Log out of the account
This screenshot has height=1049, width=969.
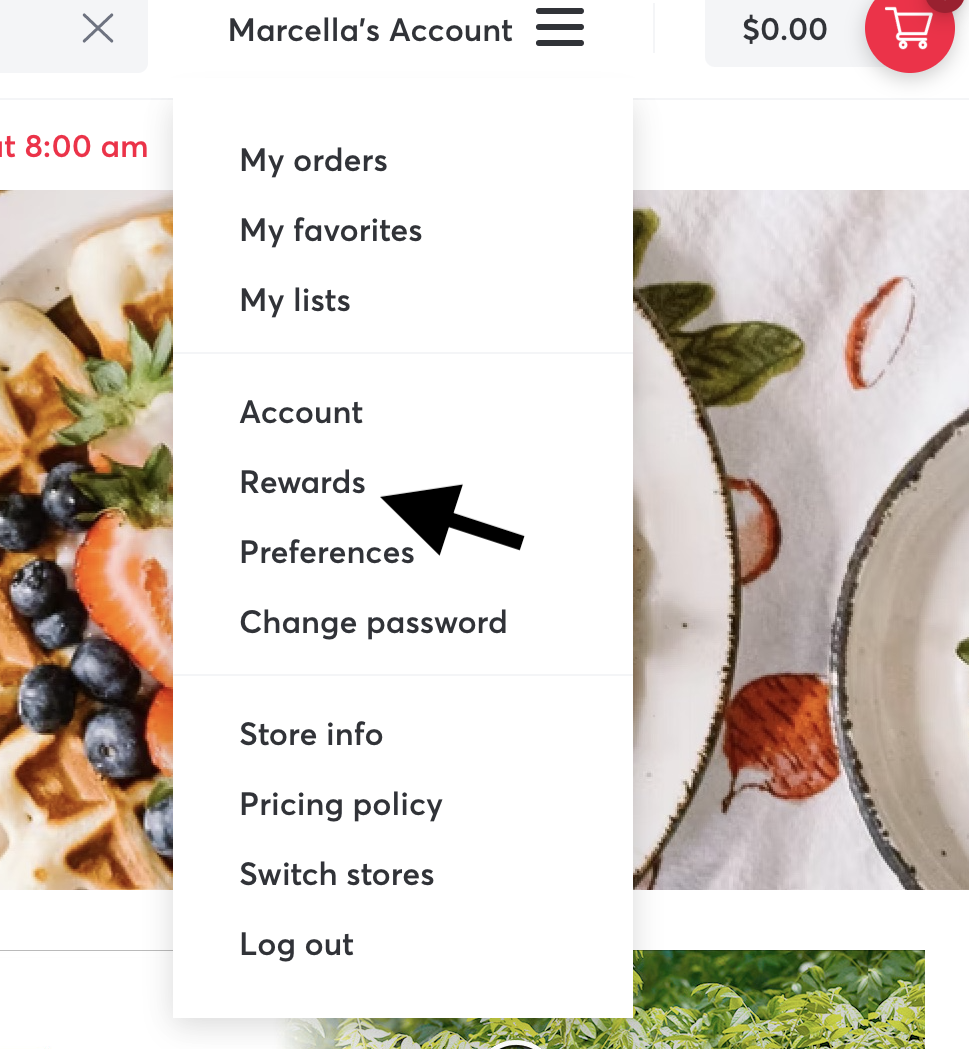pos(296,945)
